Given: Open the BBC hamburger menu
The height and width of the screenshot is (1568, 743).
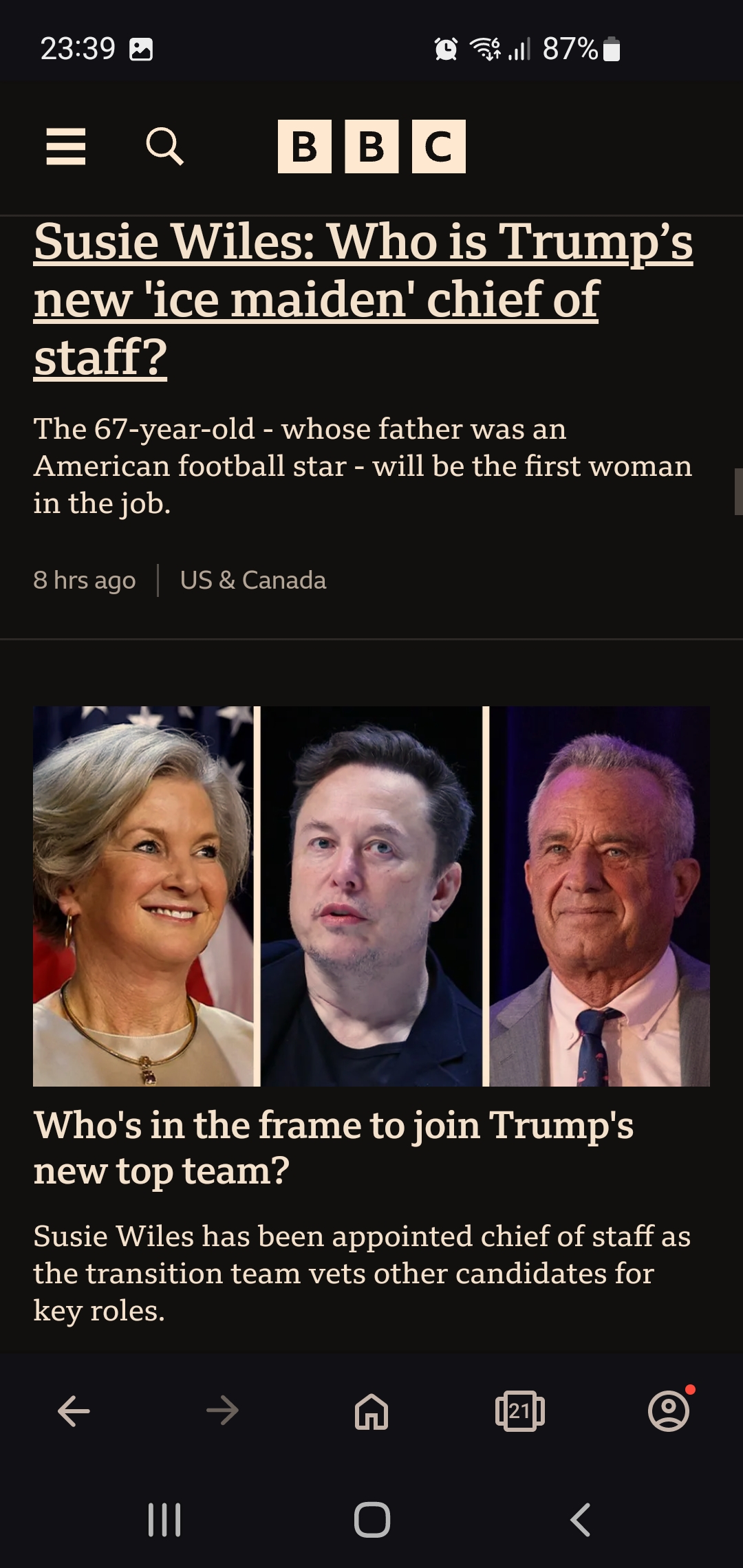Looking at the screenshot, I should click(66, 146).
